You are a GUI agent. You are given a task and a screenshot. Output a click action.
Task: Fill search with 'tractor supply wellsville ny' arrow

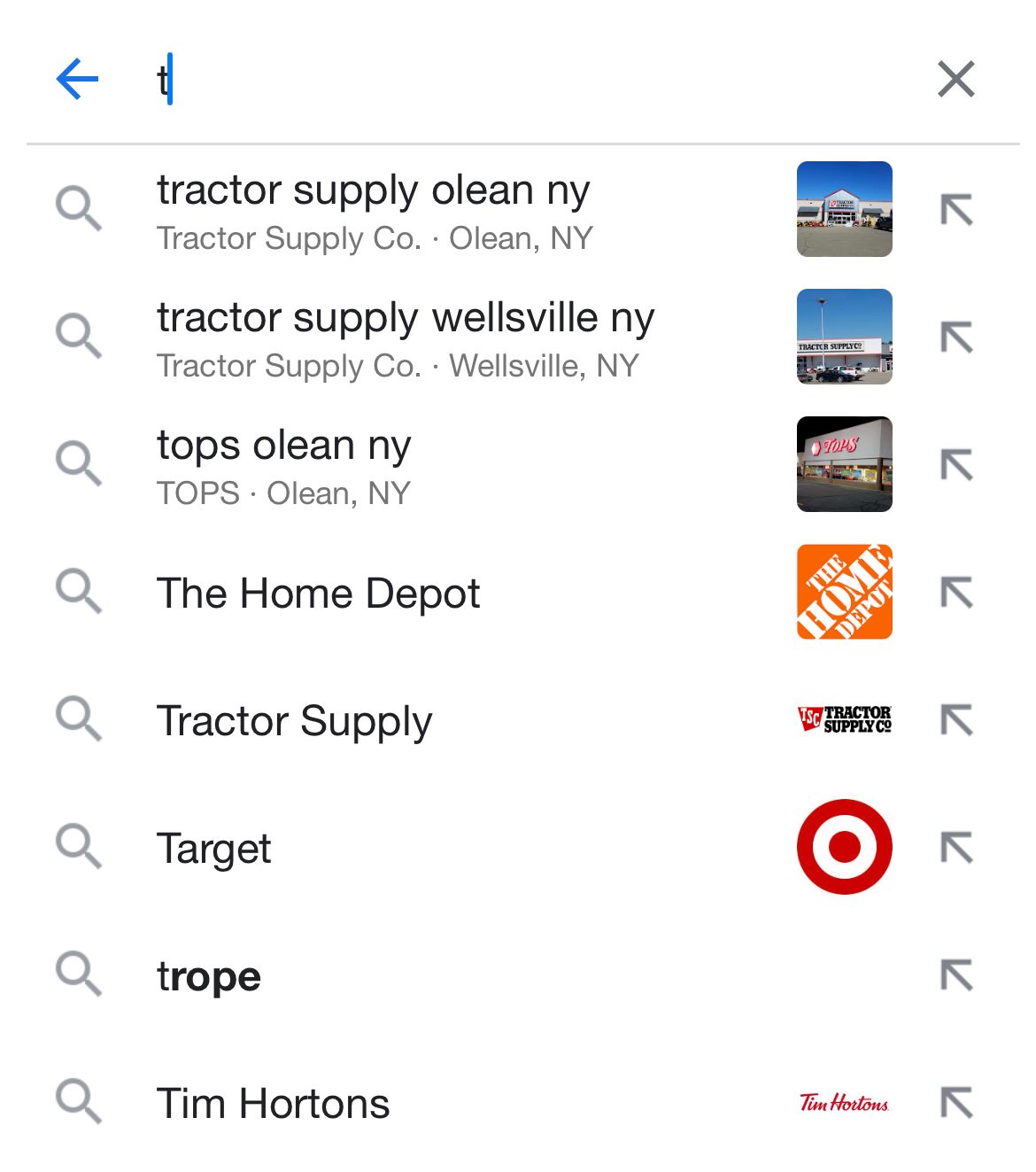[956, 338]
